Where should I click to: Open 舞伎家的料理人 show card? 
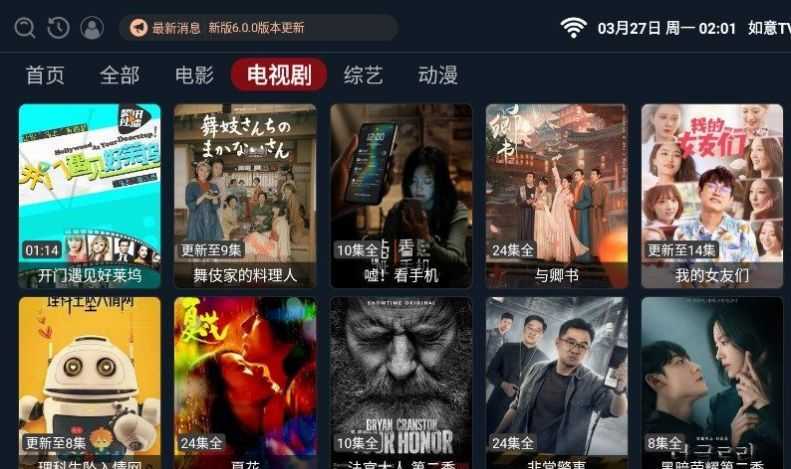coord(245,195)
